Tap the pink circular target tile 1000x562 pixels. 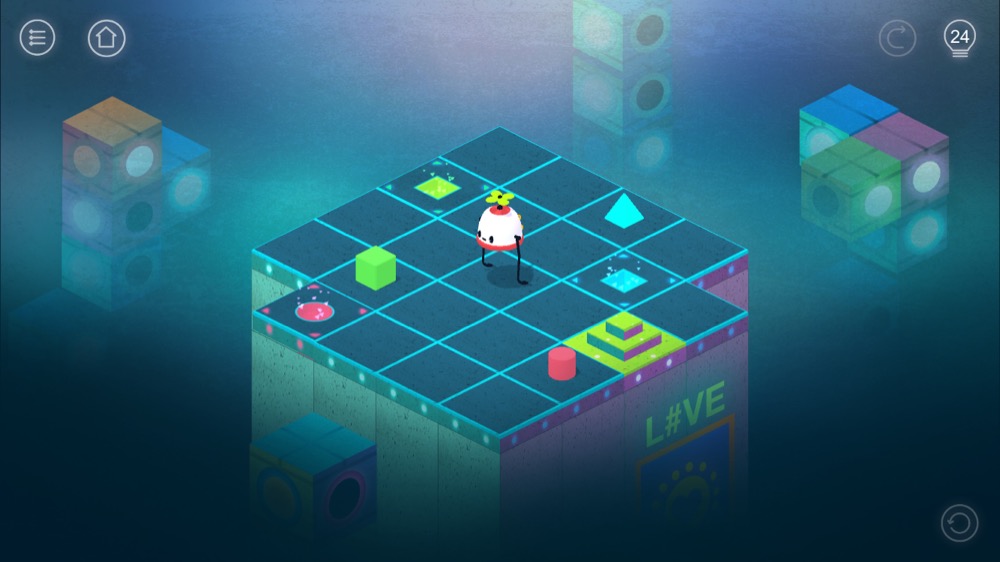(x=314, y=311)
